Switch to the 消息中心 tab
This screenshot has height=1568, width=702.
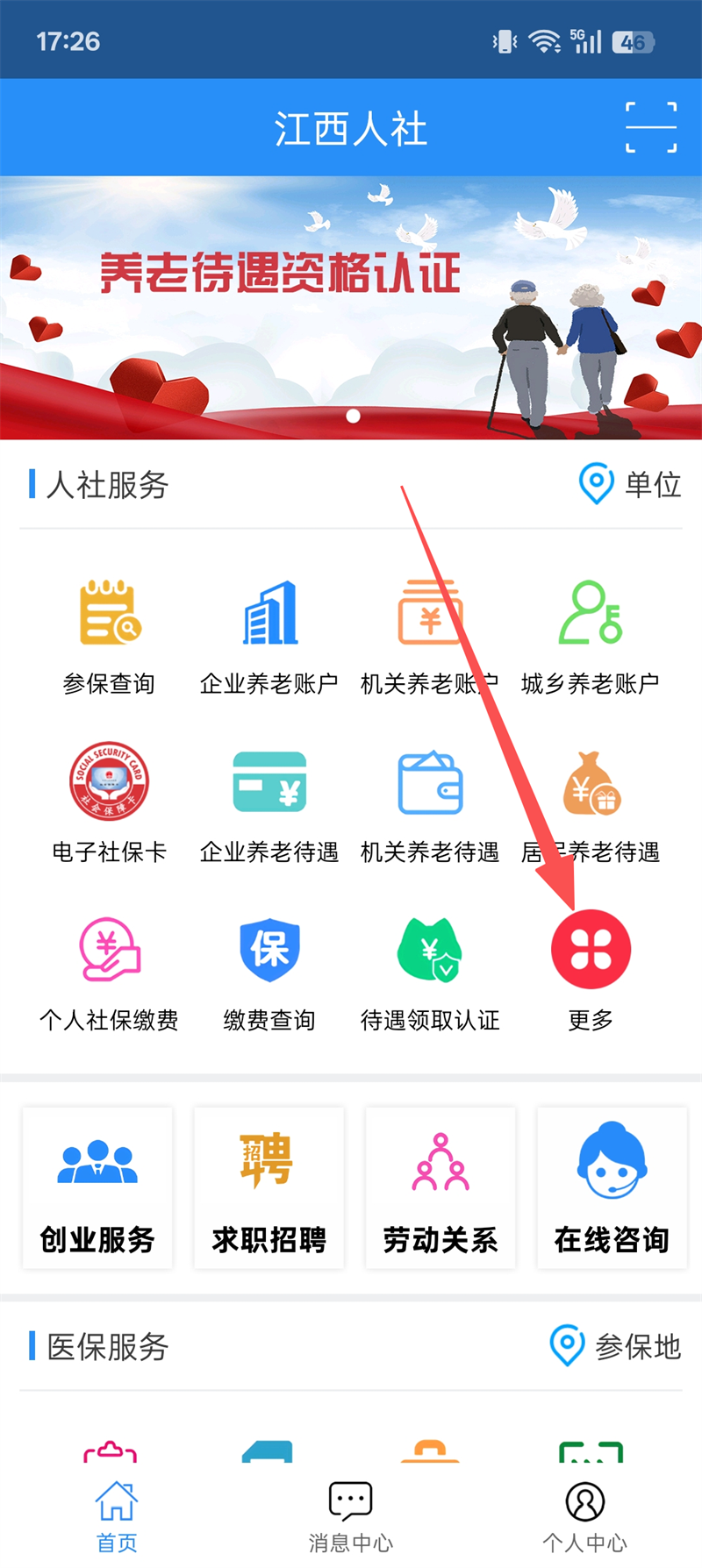350,1515
